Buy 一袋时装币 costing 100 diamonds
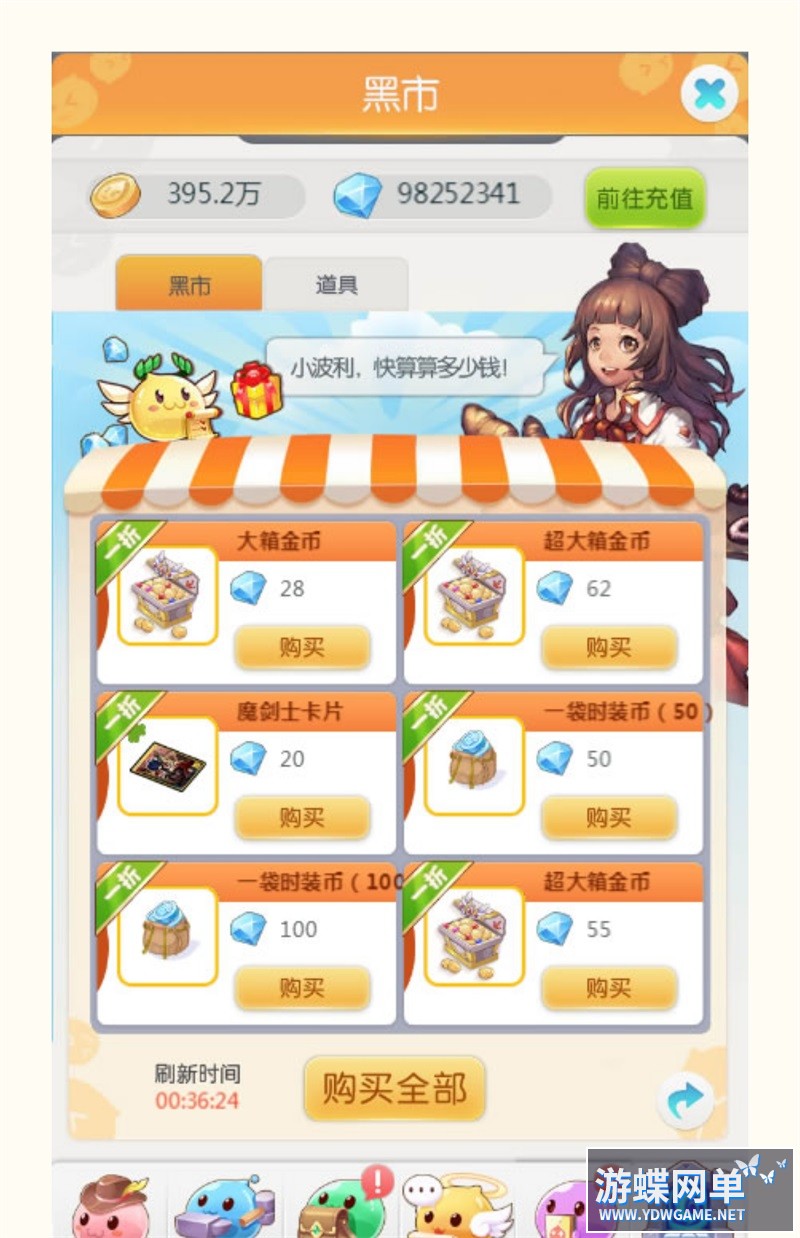 302,988
